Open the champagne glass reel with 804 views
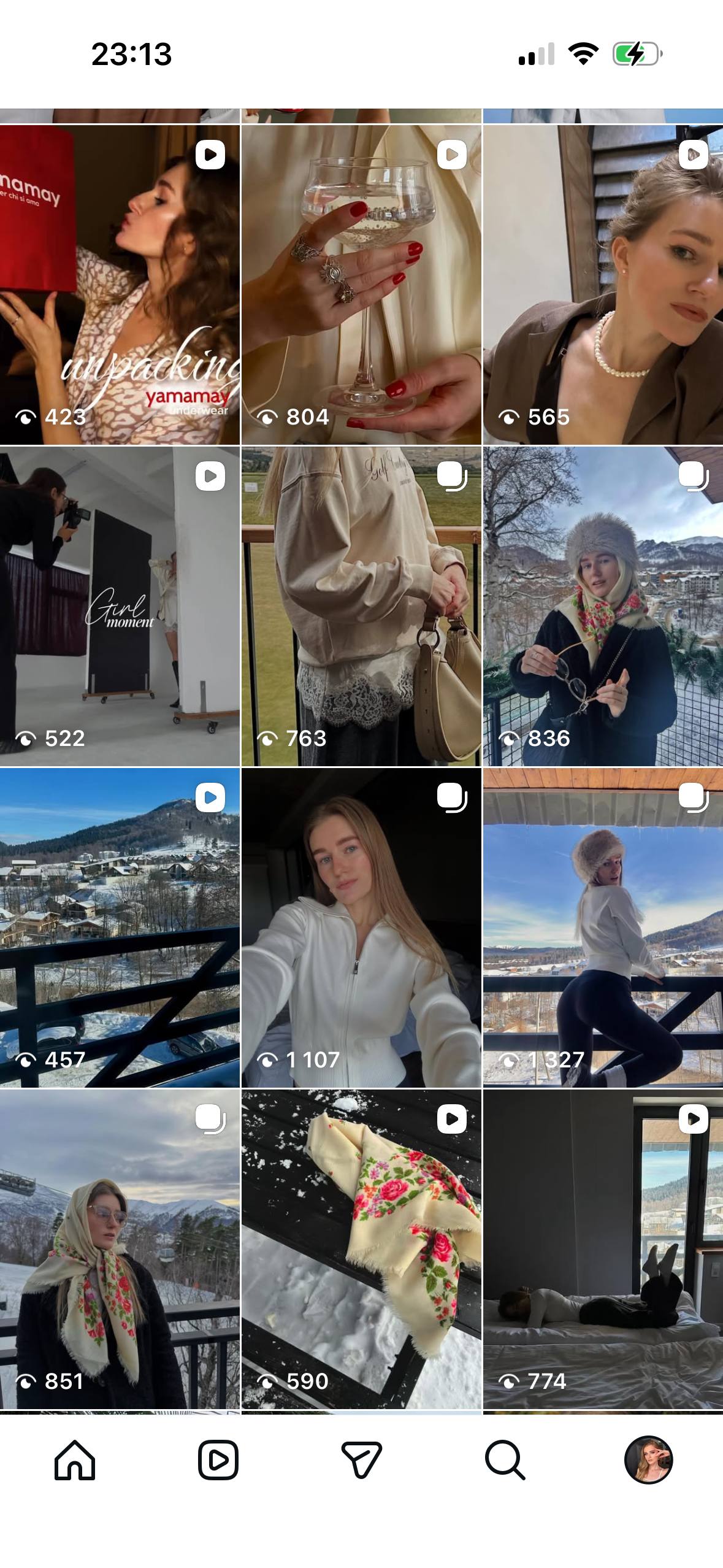This screenshot has height=1568, width=723. pyautogui.click(x=361, y=285)
